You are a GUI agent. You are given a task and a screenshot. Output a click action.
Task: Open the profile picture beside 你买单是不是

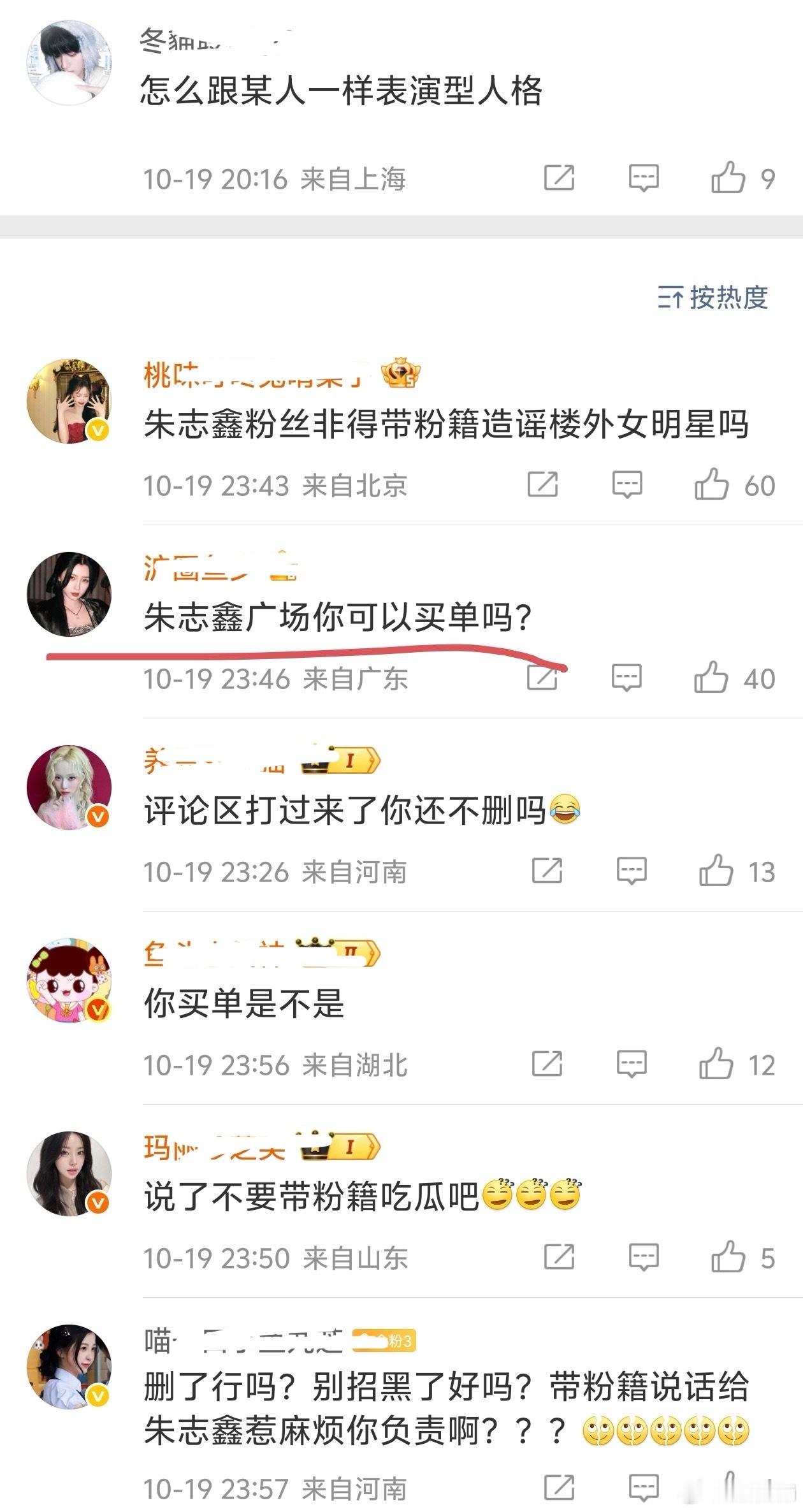69,980
